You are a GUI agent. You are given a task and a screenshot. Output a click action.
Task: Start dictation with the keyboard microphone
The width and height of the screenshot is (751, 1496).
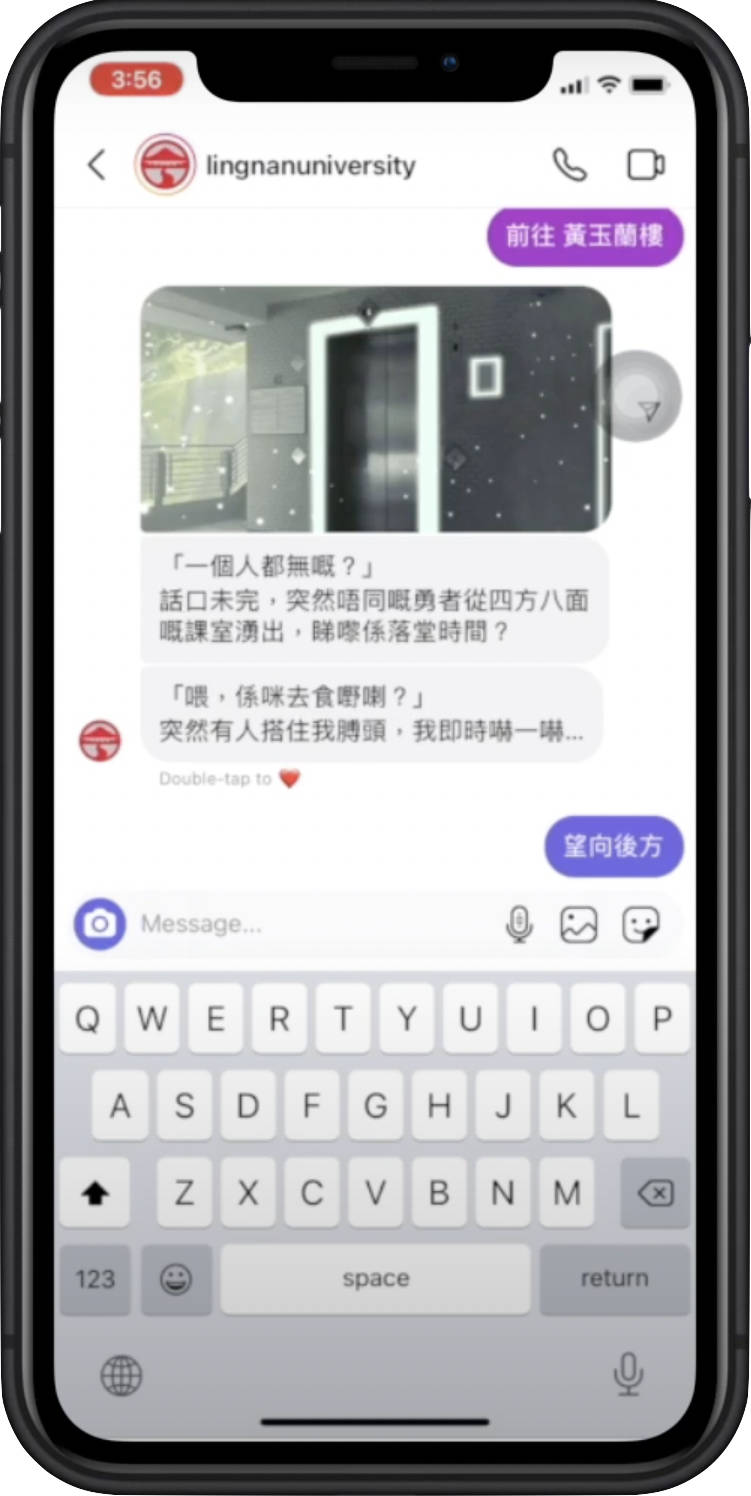pyautogui.click(x=628, y=1375)
